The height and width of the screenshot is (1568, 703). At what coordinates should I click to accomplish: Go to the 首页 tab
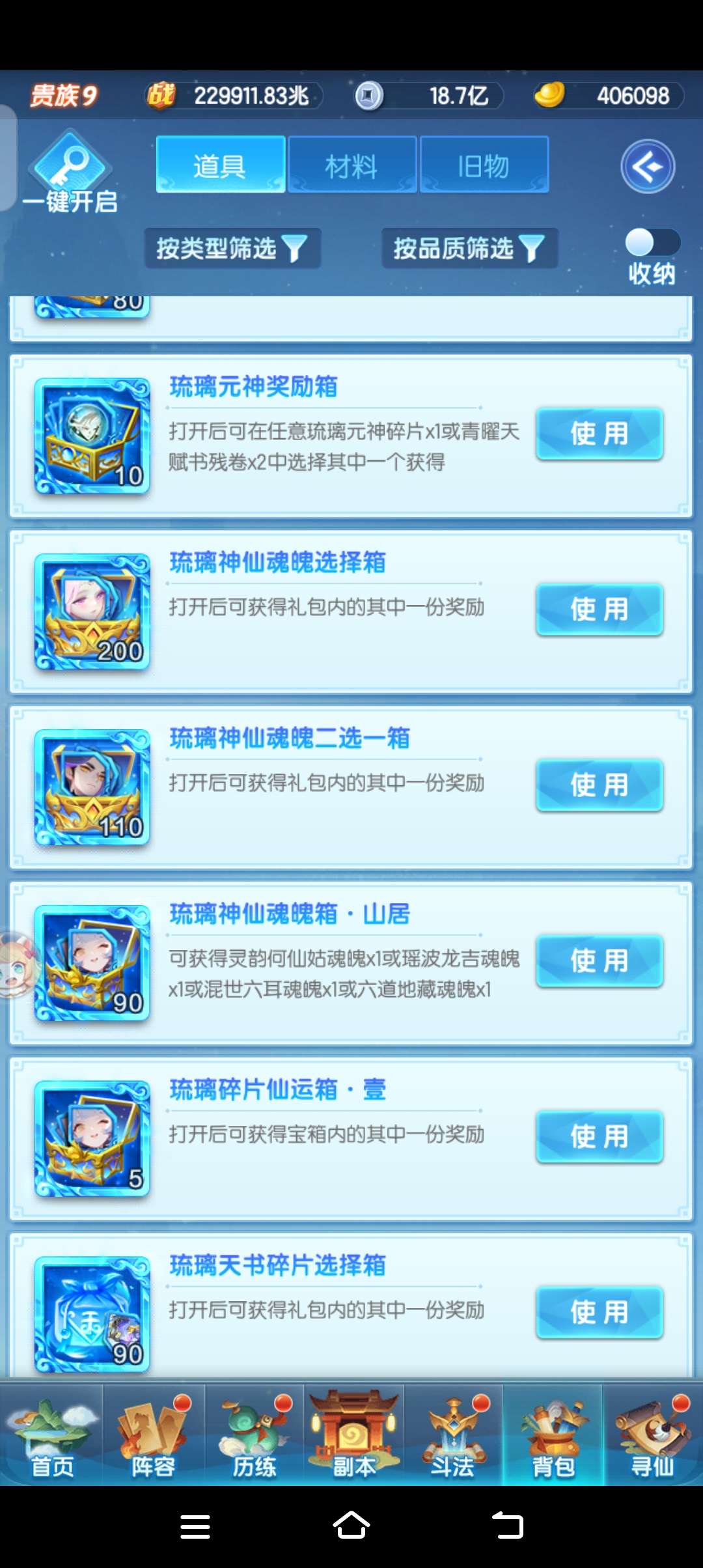pyautogui.click(x=52, y=1436)
